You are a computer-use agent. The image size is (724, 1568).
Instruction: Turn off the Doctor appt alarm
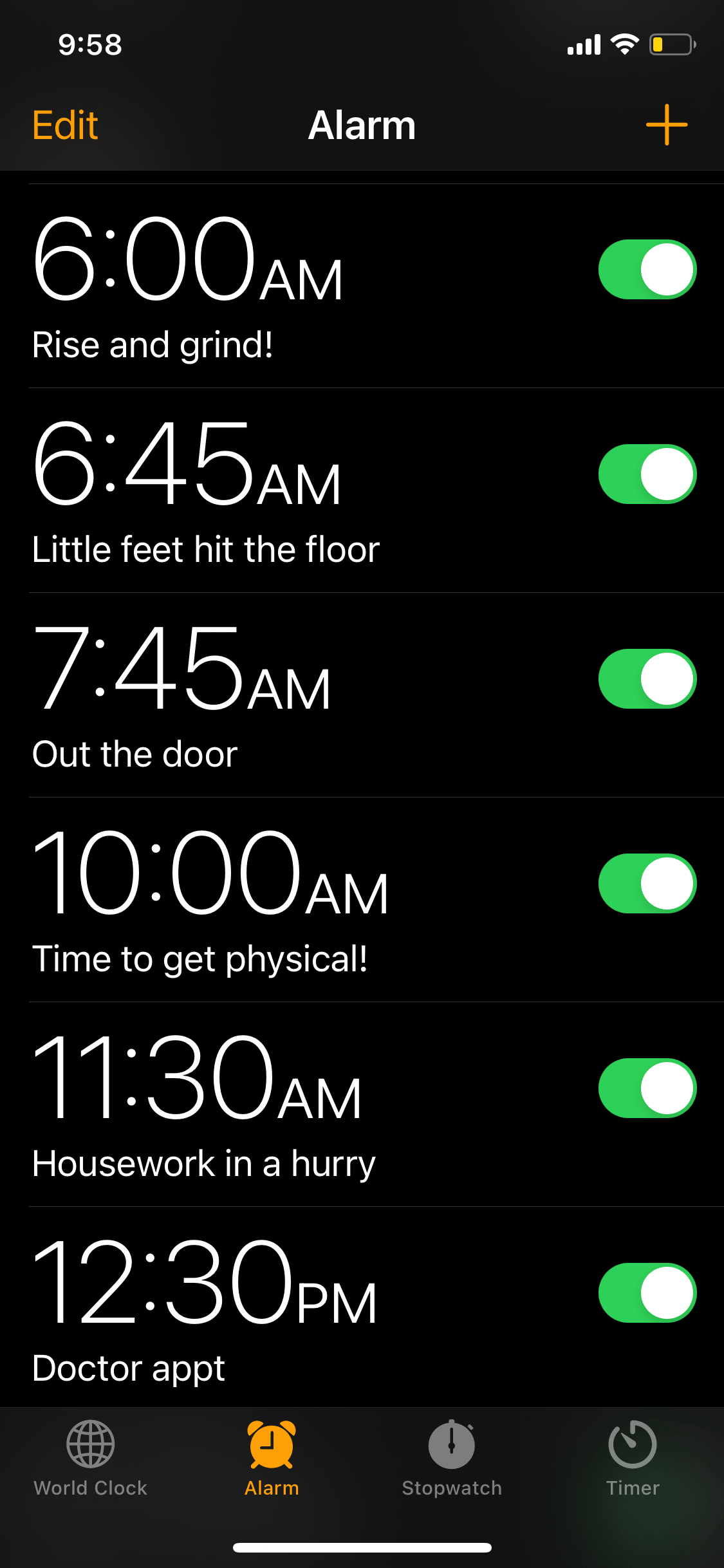647,1293
